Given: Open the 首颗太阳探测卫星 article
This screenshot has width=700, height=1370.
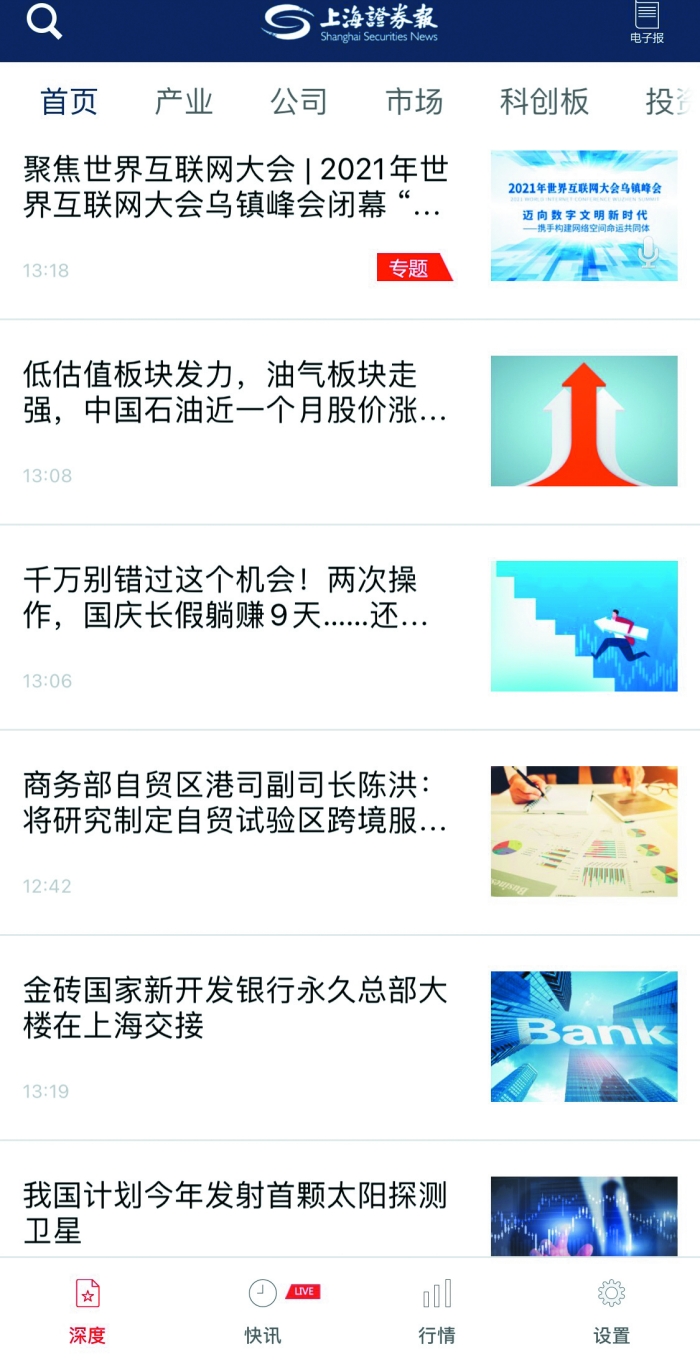Looking at the screenshot, I should click(236, 1211).
